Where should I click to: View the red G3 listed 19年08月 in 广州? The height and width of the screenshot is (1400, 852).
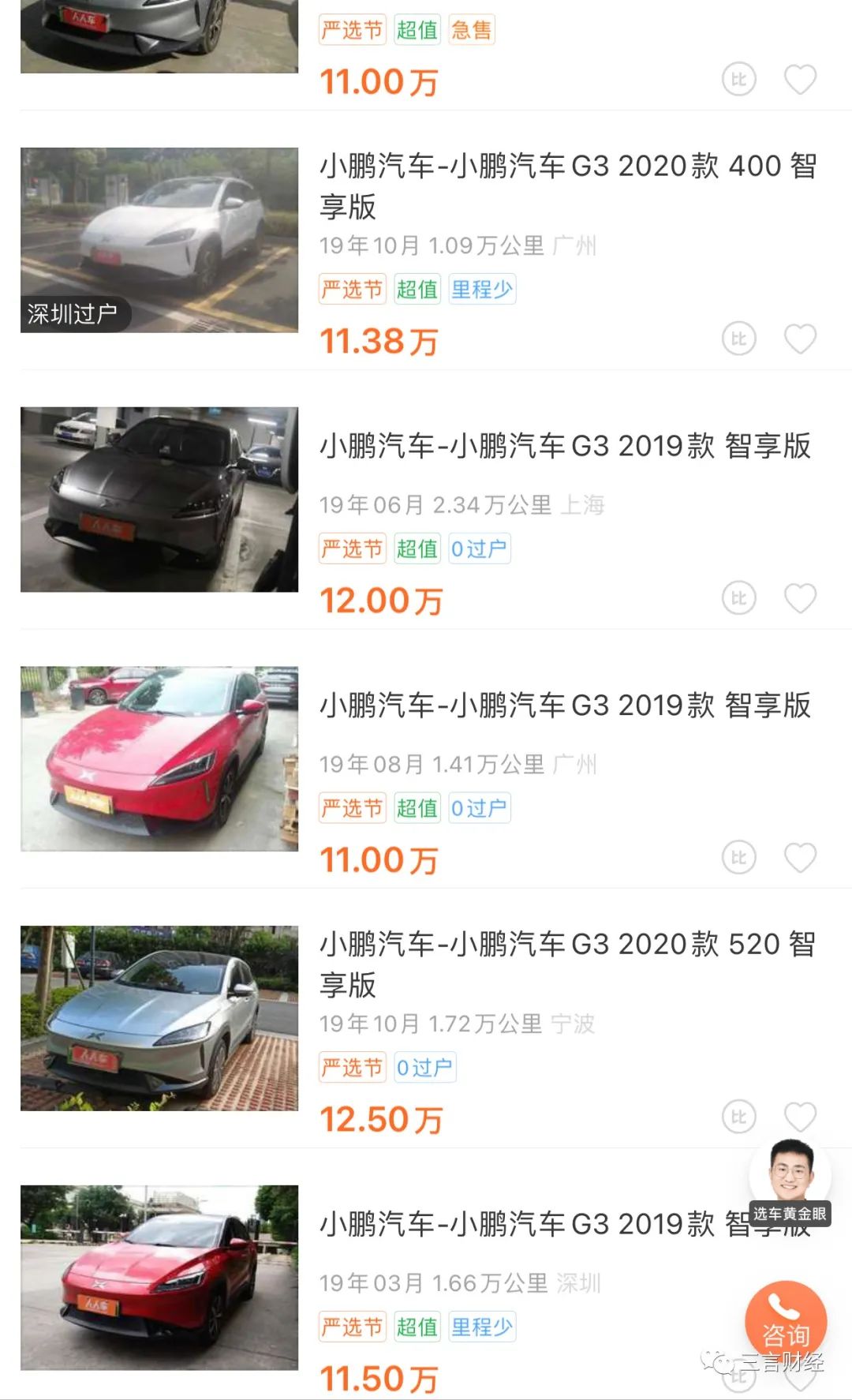(x=565, y=706)
